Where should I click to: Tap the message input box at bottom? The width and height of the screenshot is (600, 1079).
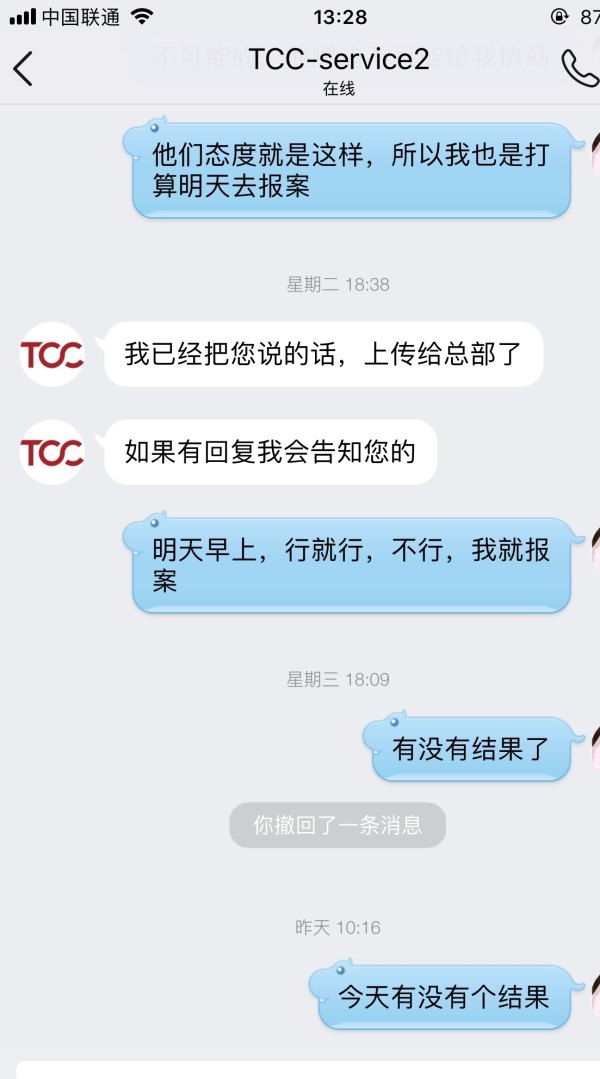tap(300, 1069)
